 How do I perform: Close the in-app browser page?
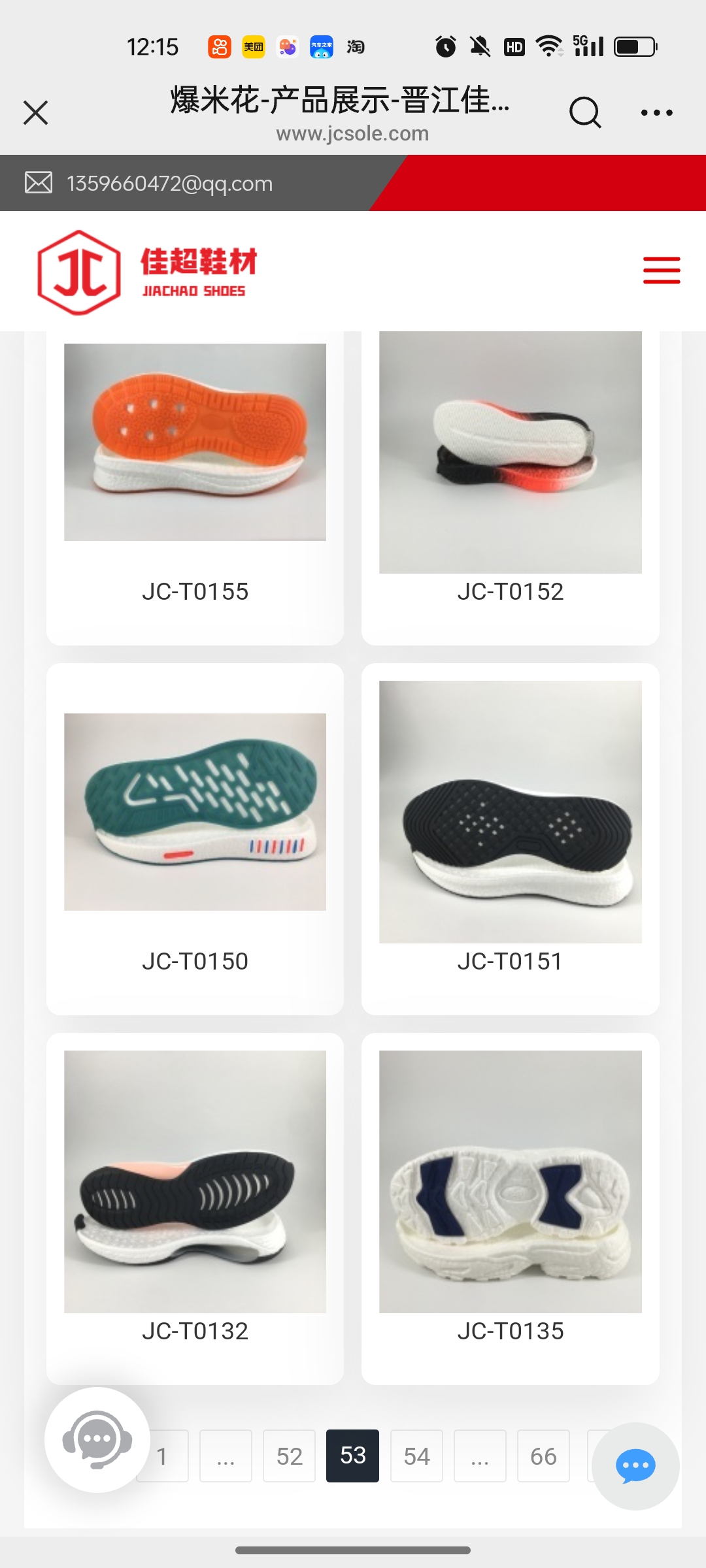[36, 112]
